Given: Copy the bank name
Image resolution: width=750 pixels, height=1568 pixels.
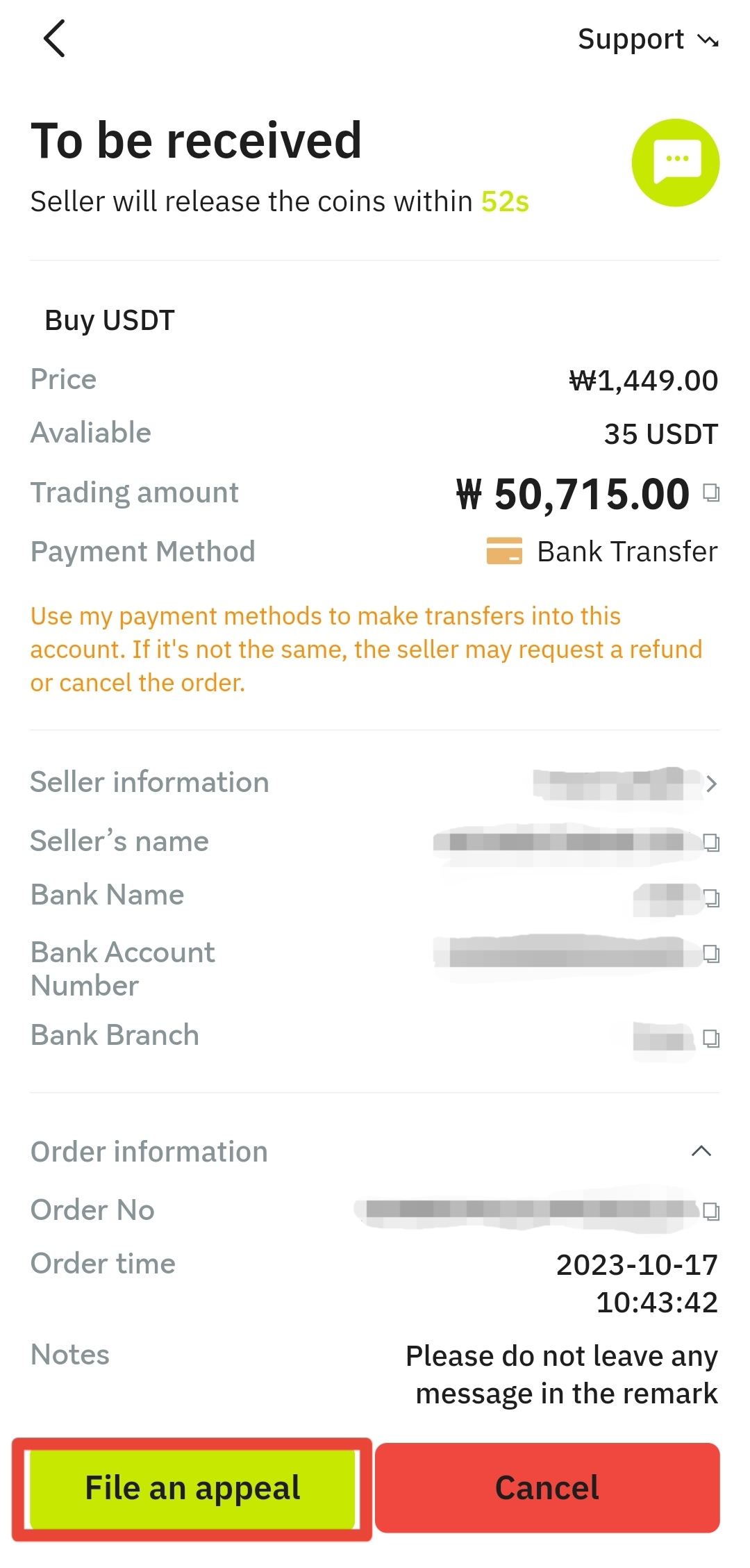Looking at the screenshot, I should [711, 898].
